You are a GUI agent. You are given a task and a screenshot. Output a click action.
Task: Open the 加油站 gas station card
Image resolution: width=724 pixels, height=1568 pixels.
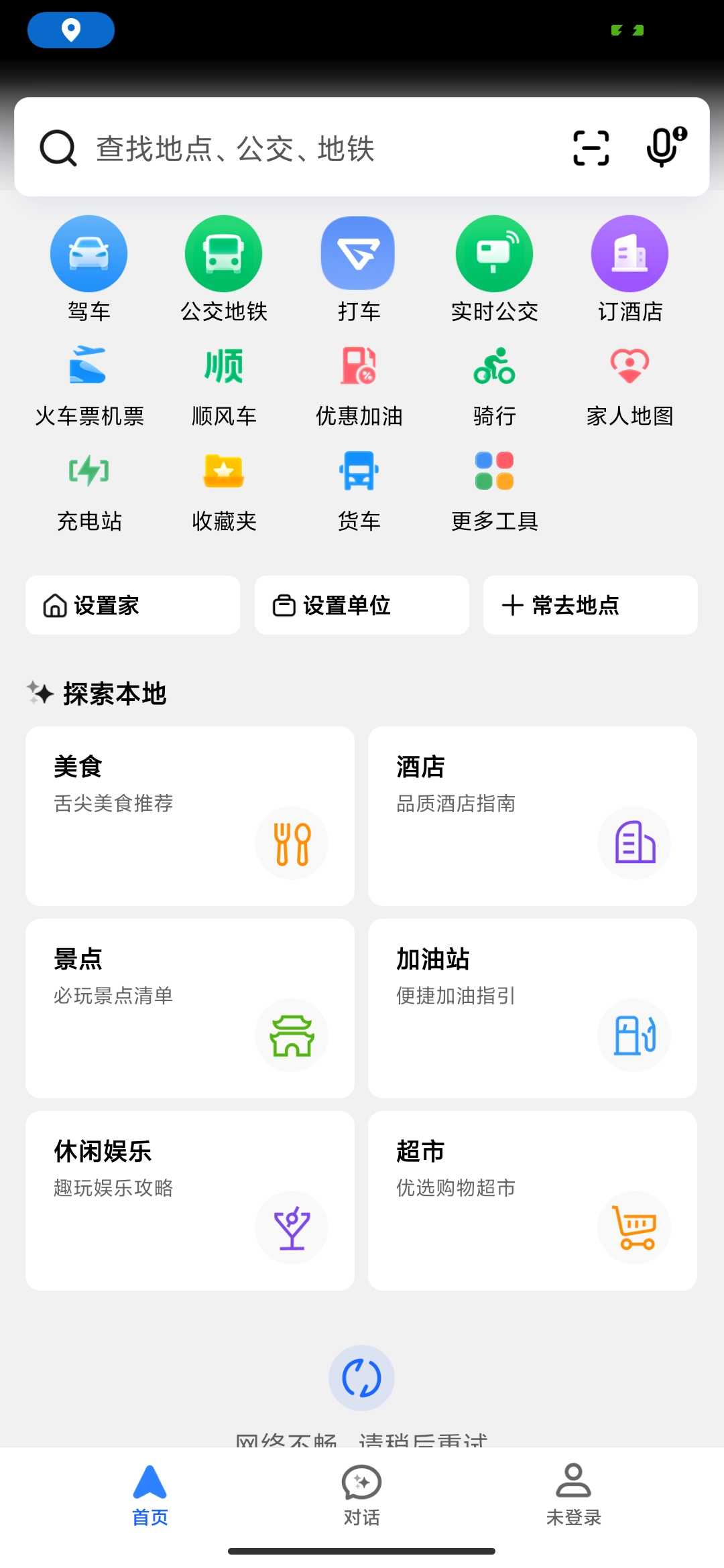pyautogui.click(x=532, y=1008)
